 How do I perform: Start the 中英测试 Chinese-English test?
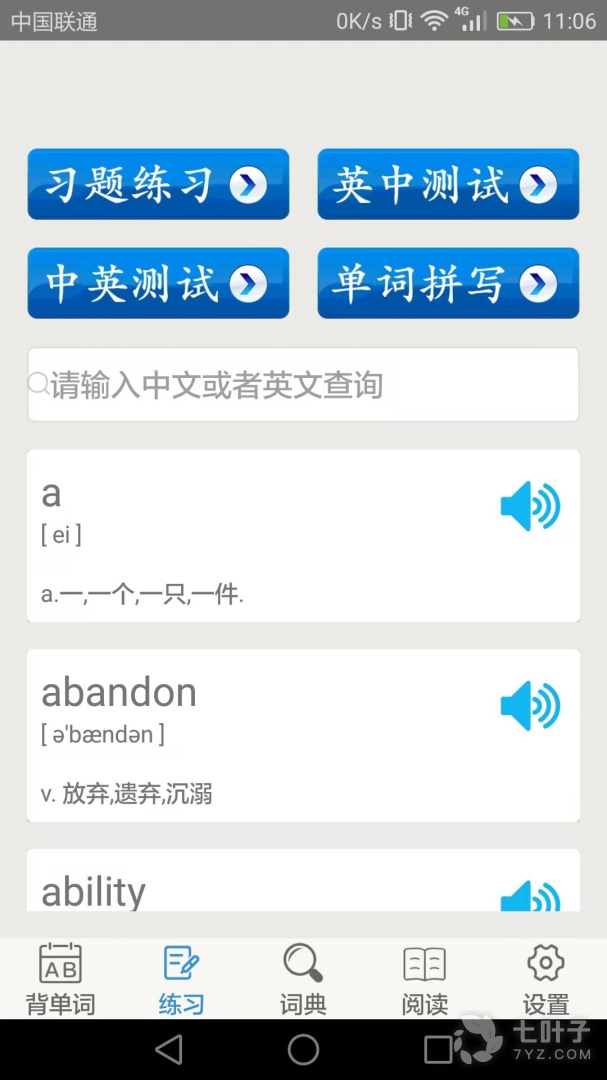click(158, 283)
